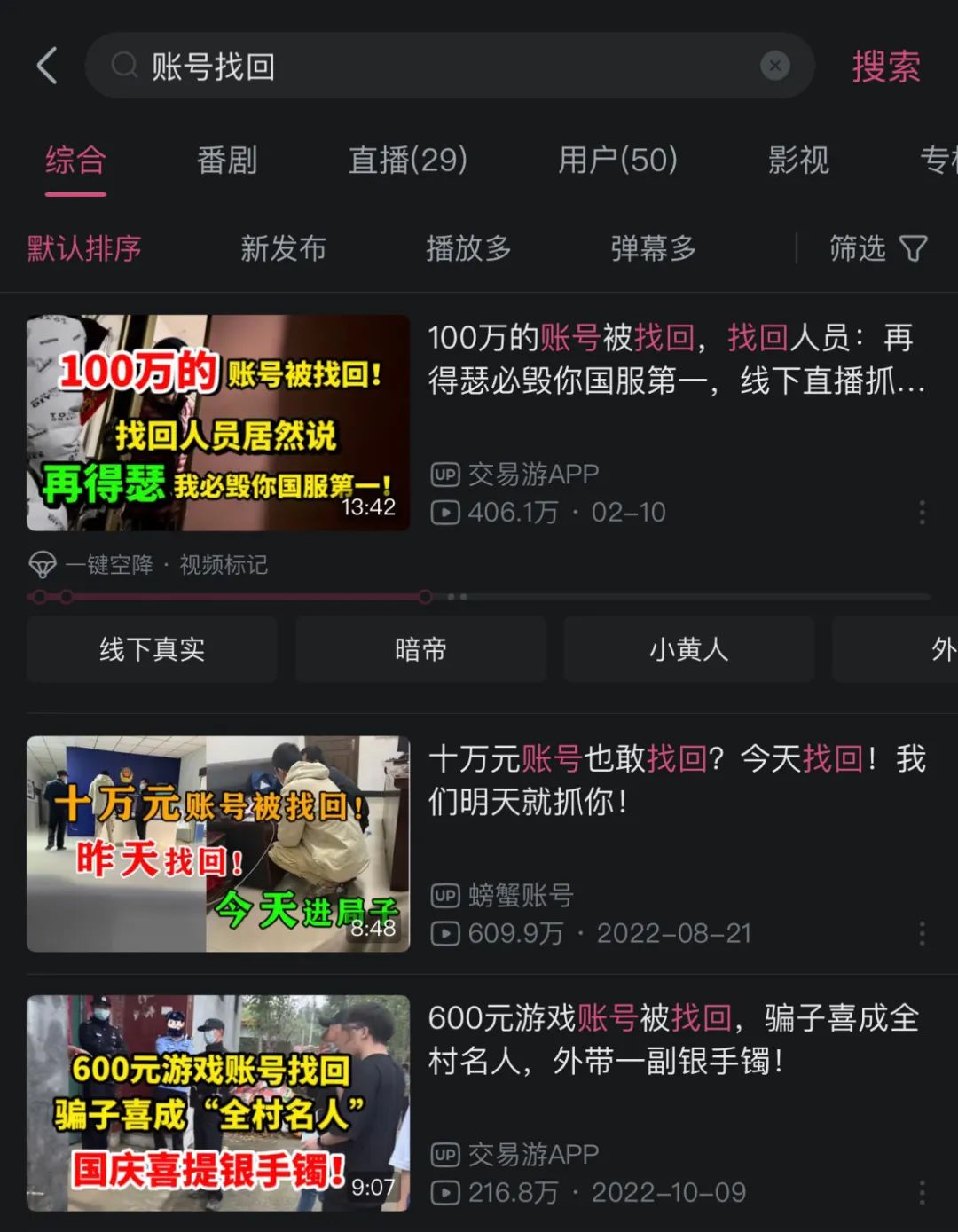Switch to the 番剧 tab
Image resolution: width=958 pixels, height=1232 pixels.
pos(227,161)
